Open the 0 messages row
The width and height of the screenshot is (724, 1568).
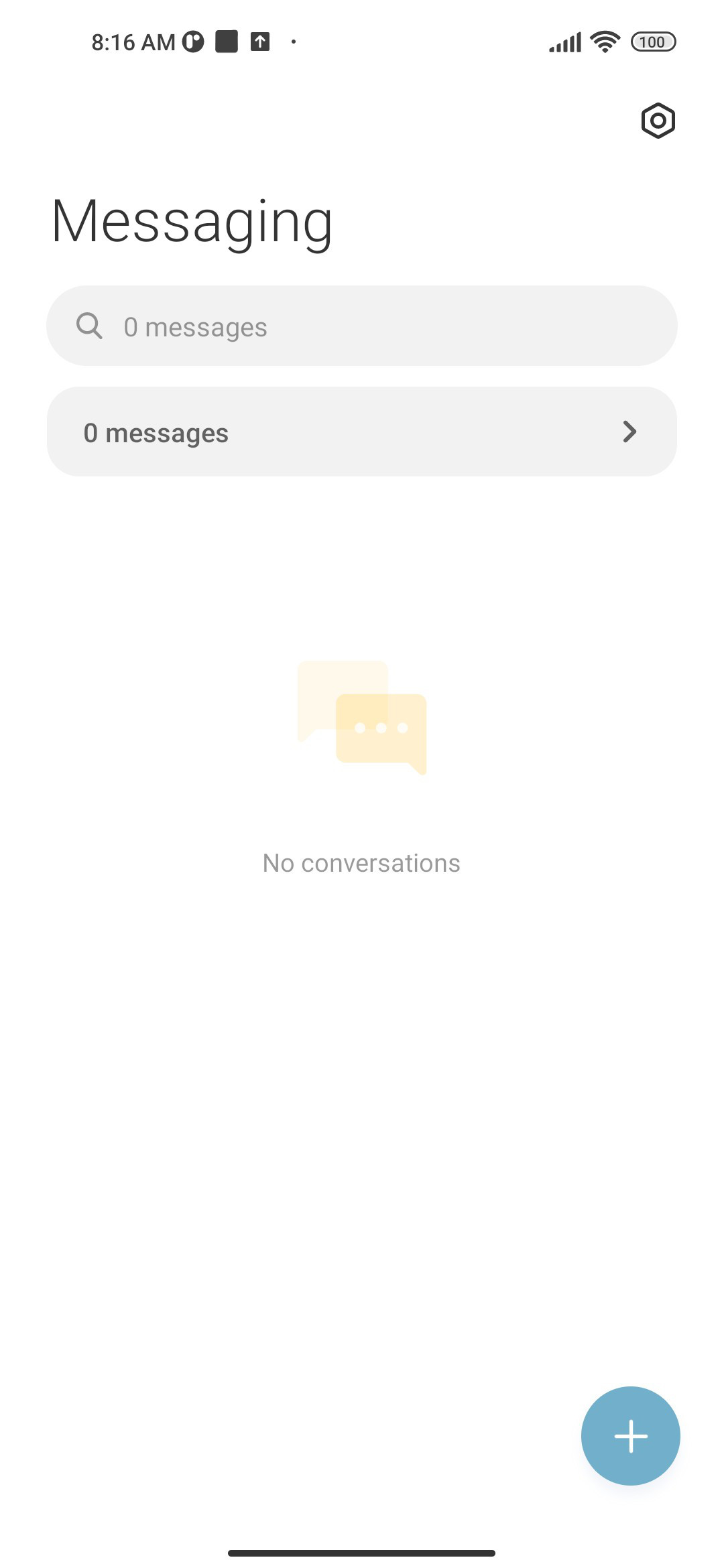362,432
